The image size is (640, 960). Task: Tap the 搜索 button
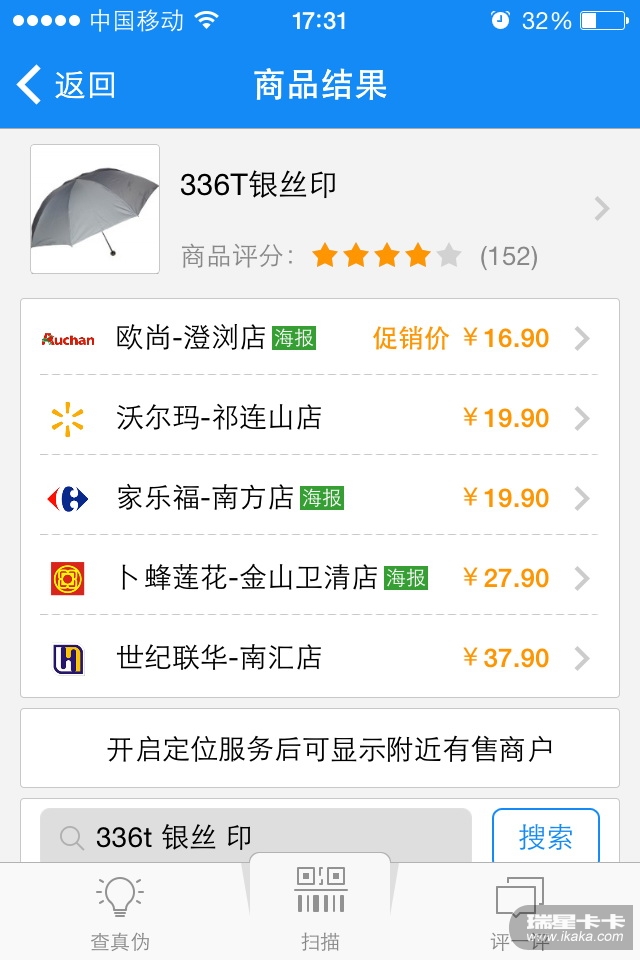(x=545, y=836)
